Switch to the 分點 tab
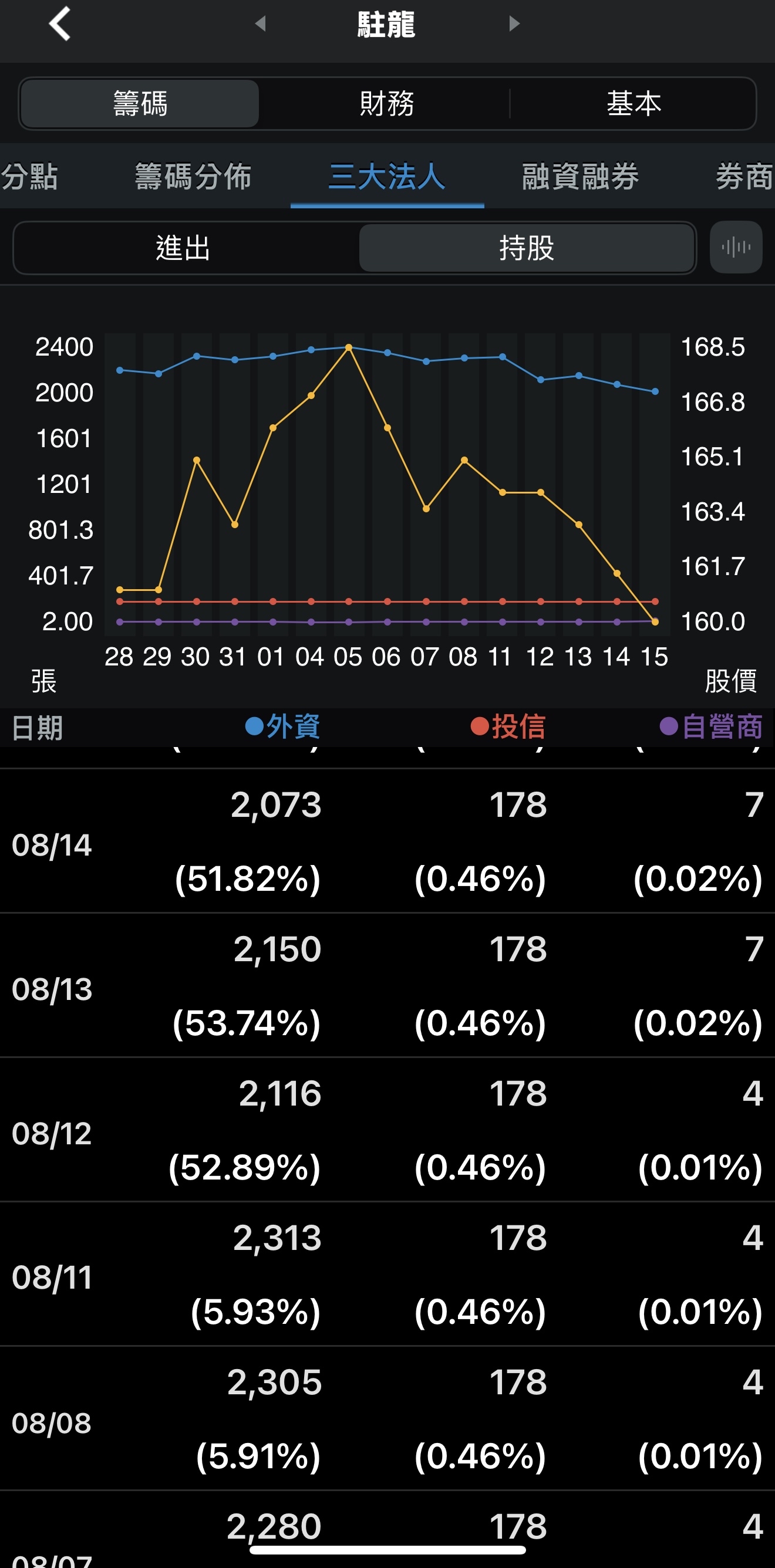 click(x=29, y=177)
